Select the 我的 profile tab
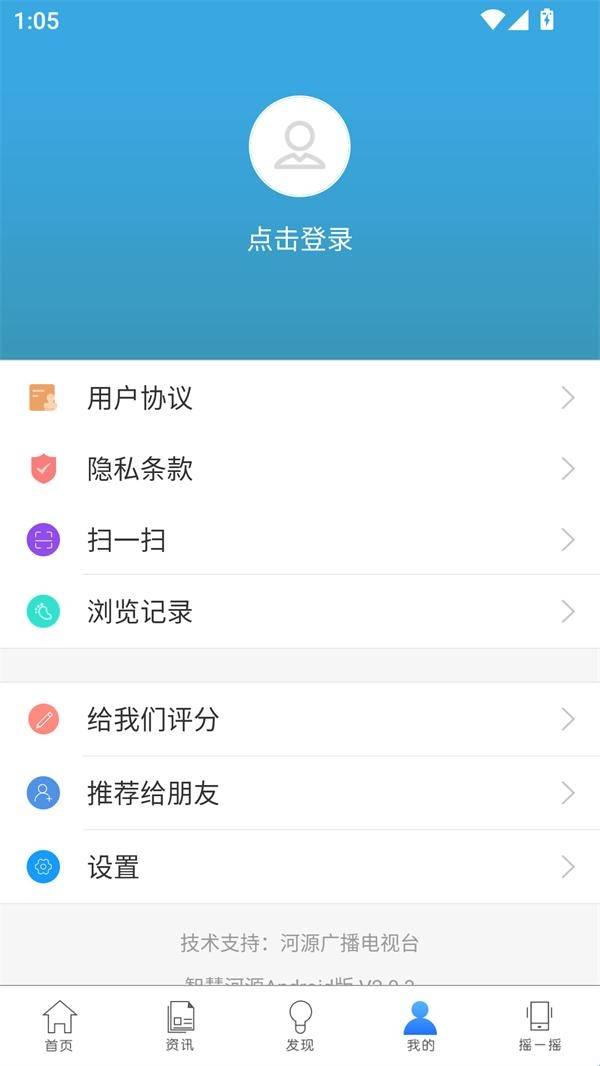This screenshot has height=1066, width=600. tap(420, 1026)
